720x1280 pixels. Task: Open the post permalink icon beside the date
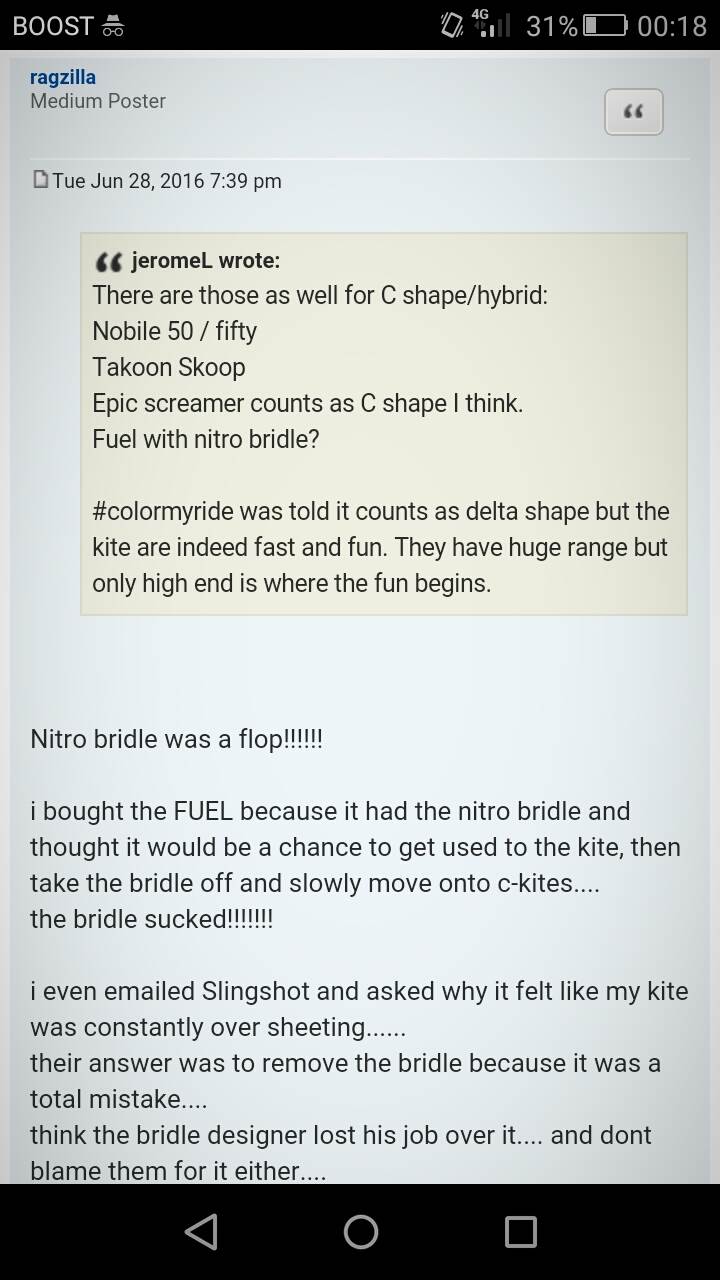41,180
